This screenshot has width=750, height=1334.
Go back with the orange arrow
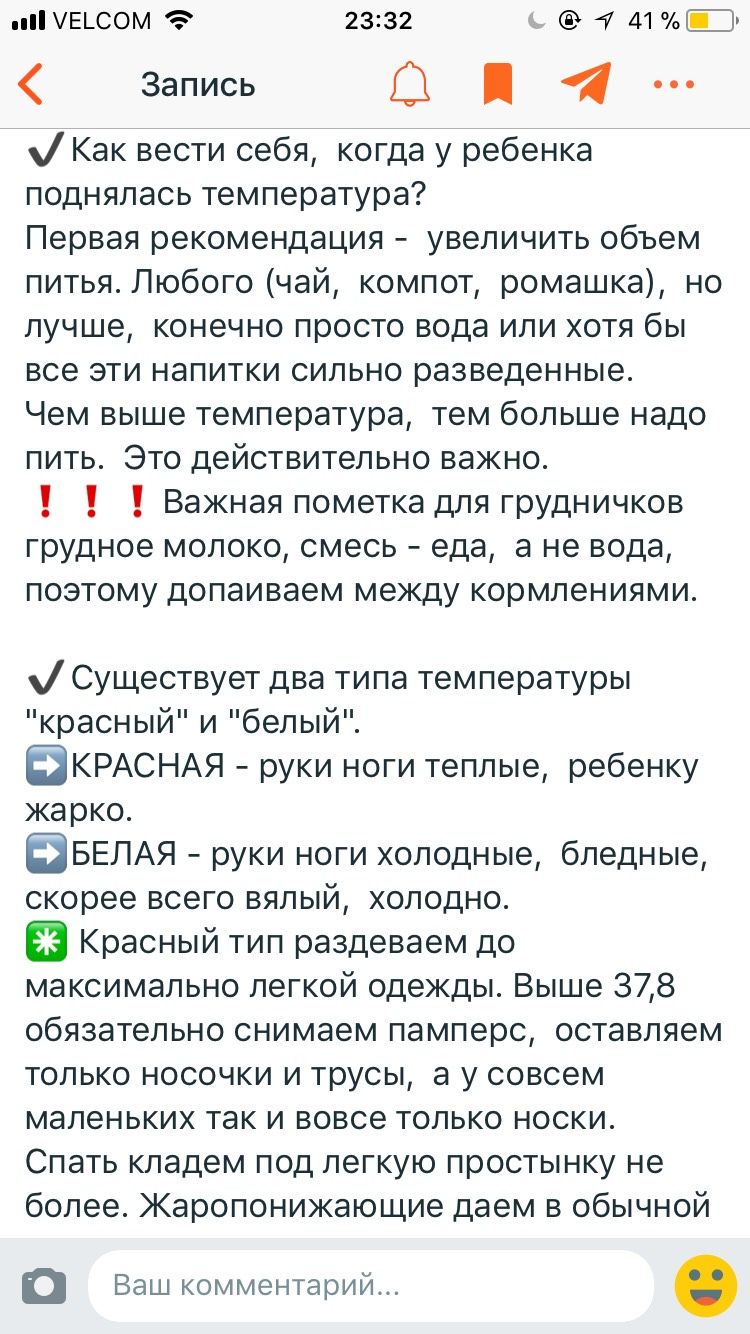(31, 85)
